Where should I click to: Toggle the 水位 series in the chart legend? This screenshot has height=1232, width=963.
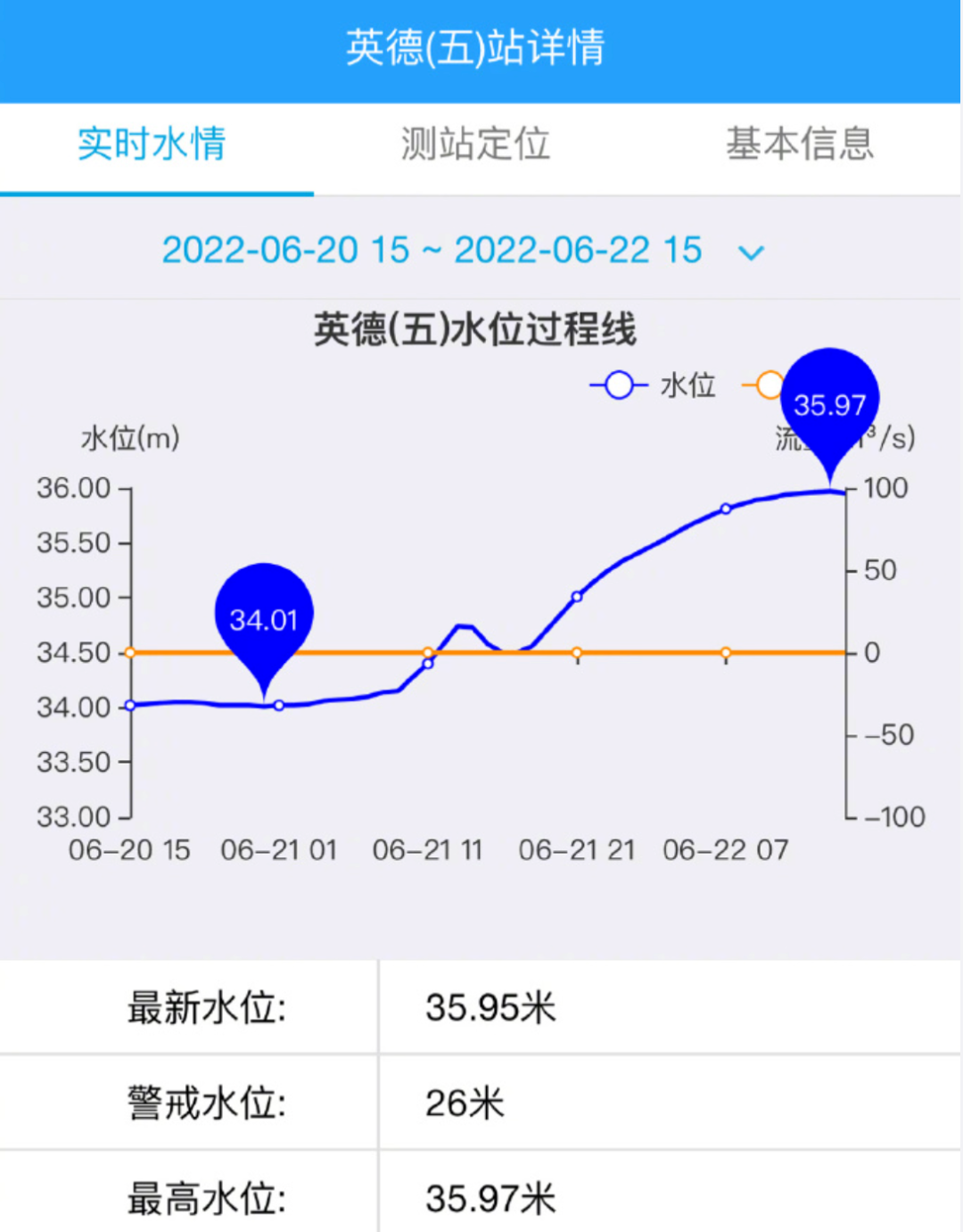point(654,385)
